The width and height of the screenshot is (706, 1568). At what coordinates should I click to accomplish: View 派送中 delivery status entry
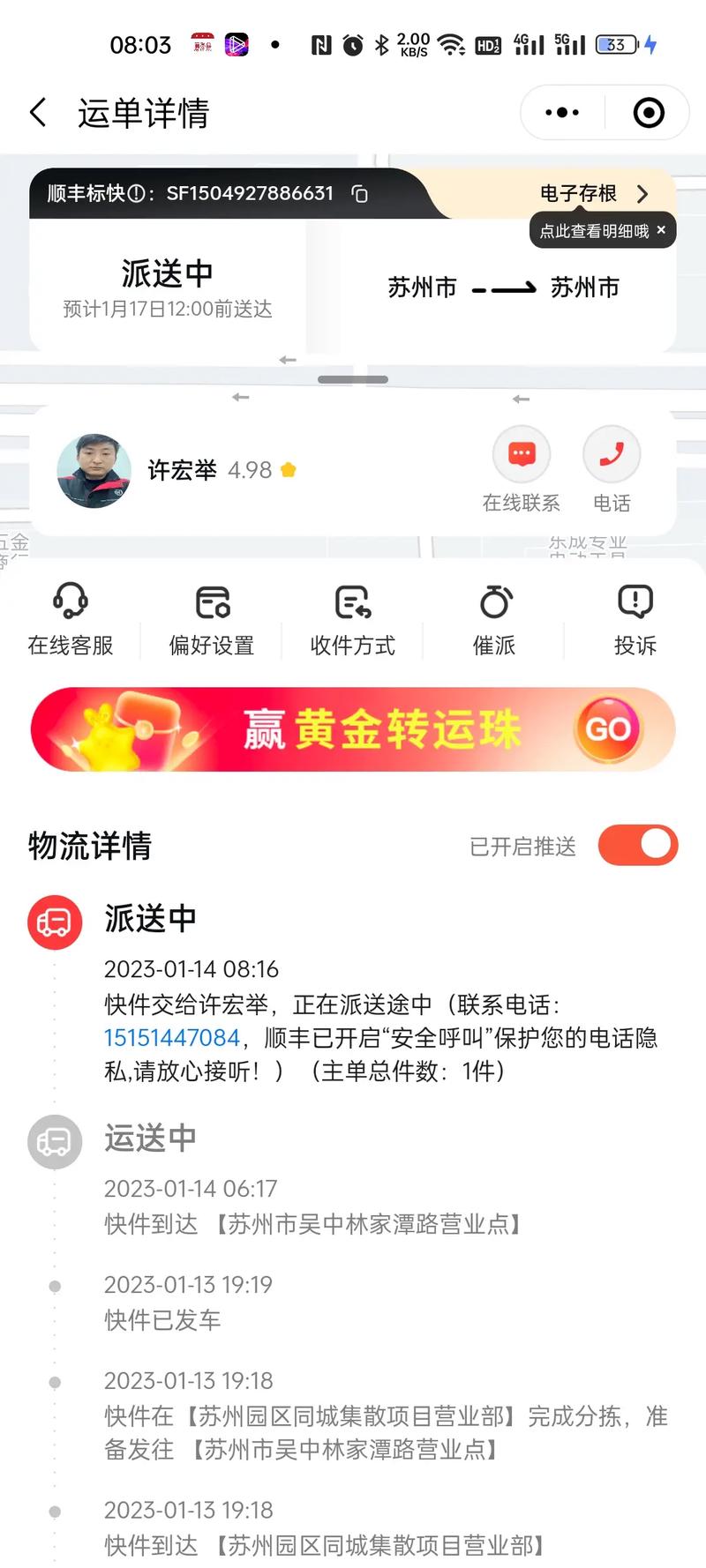151,919
